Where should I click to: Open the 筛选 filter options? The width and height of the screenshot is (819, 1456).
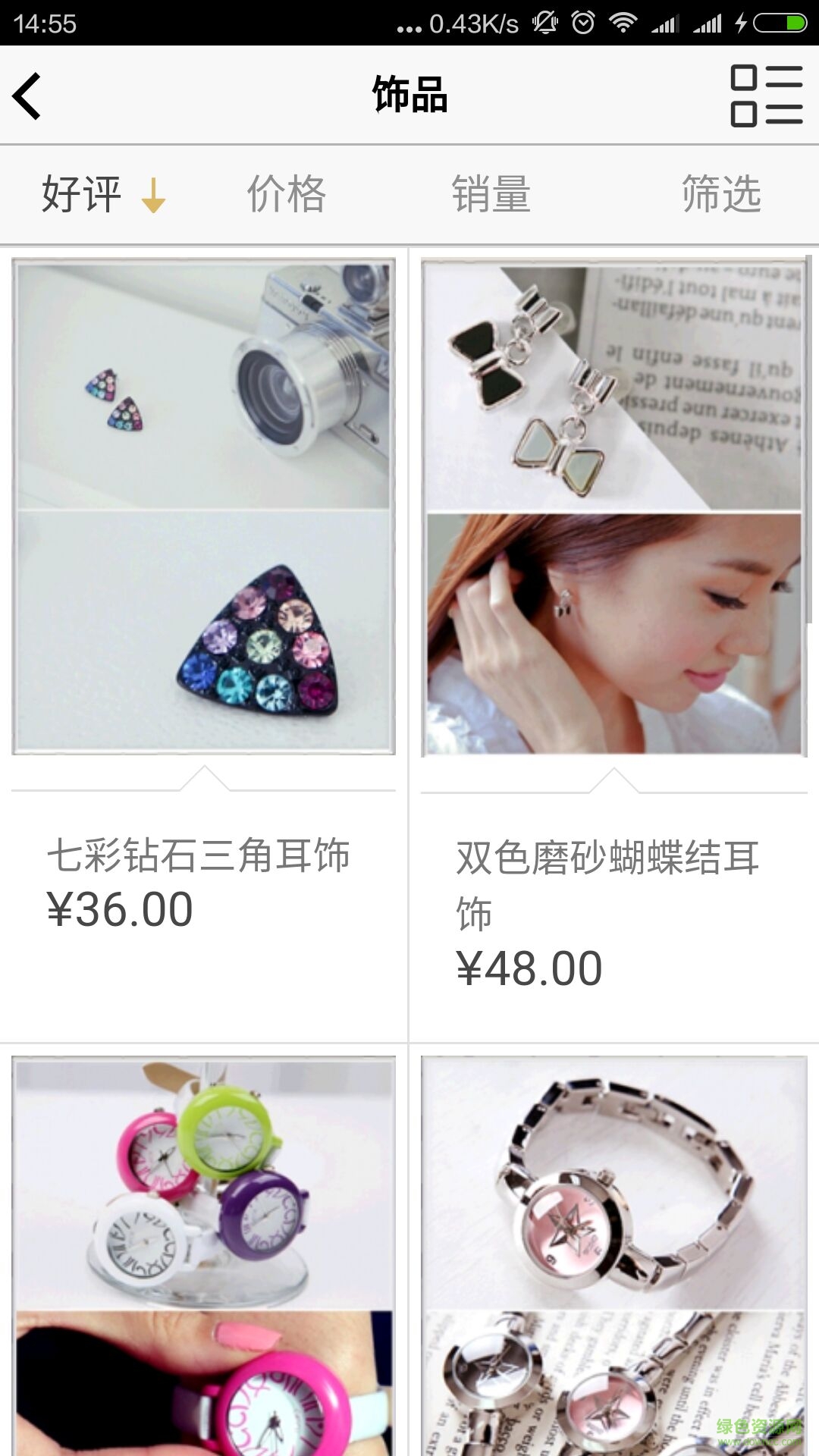click(x=720, y=194)
